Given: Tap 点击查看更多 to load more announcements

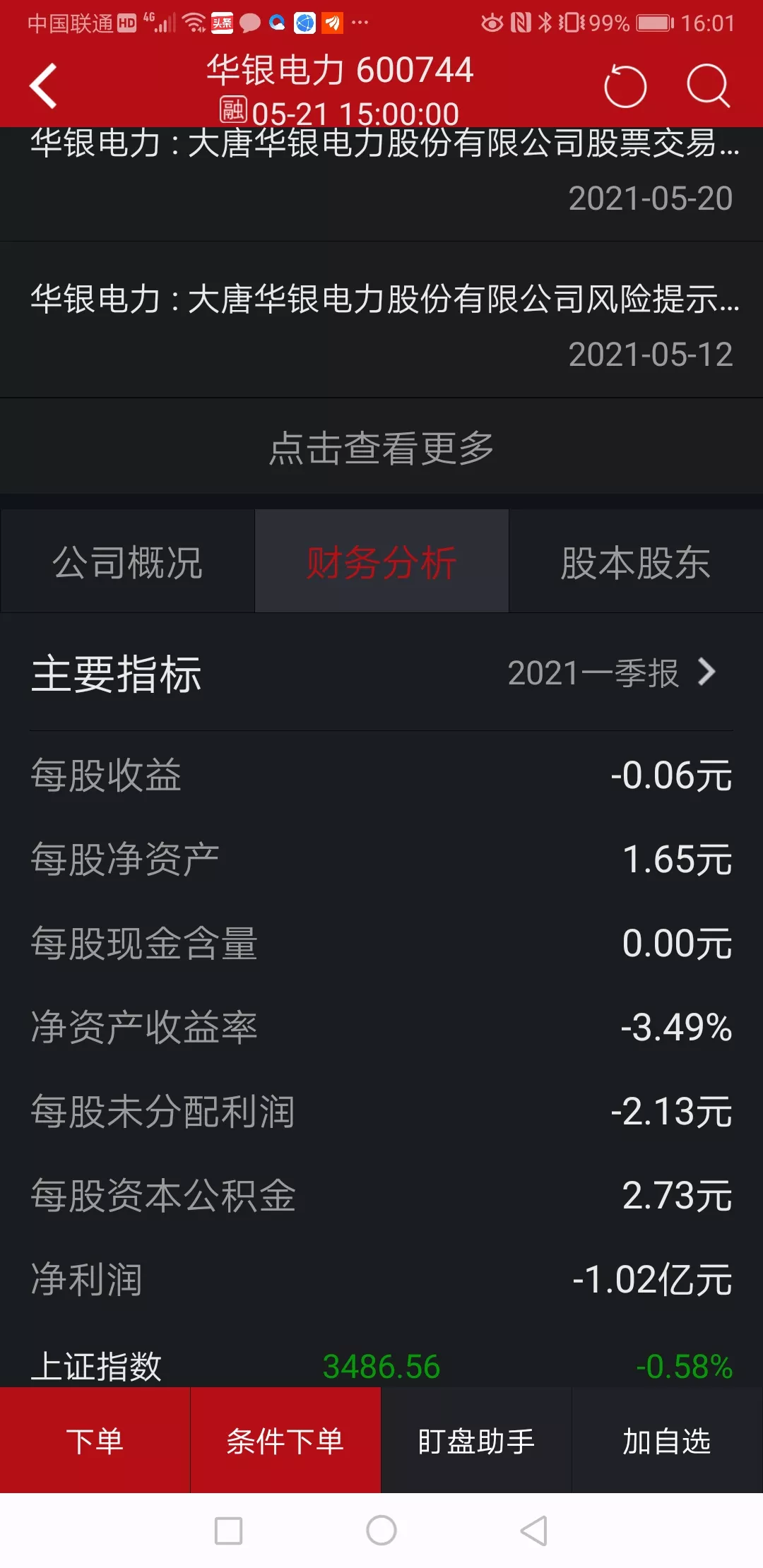Looking at the screenshot, I should click(x=381, y=448).
